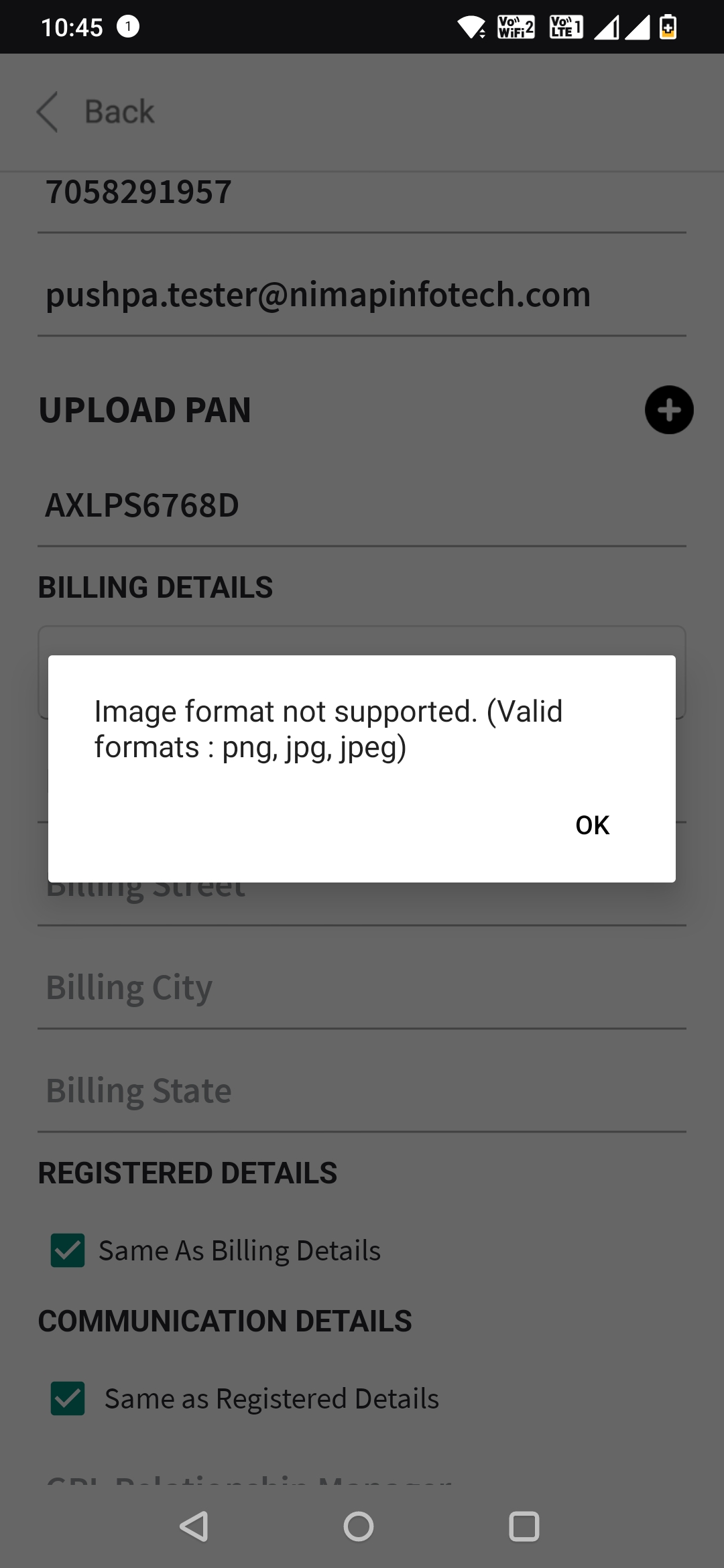Uncheck Same as Registered Details
The image size is (724, 1568).
68,1398
